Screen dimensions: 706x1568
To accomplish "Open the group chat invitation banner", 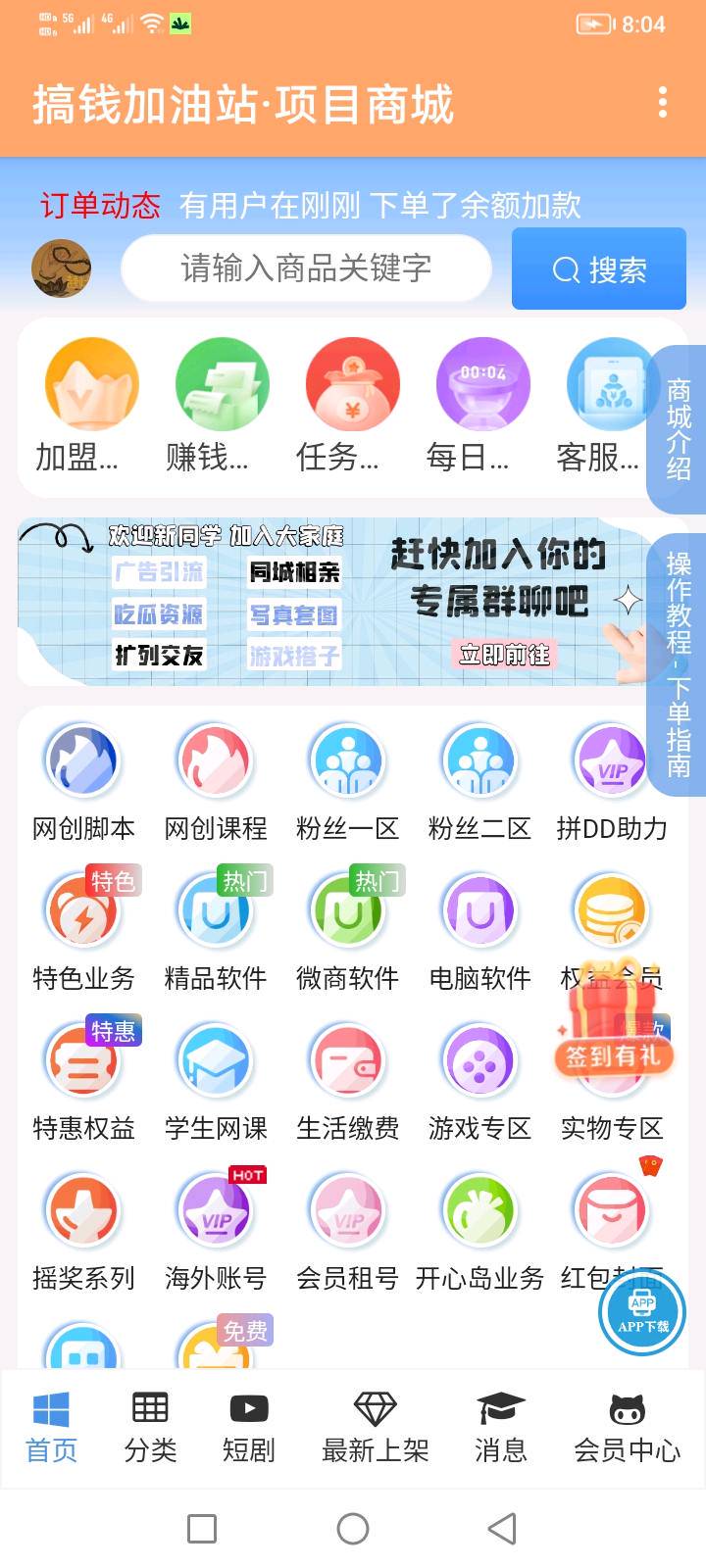I will pos(333,601).
